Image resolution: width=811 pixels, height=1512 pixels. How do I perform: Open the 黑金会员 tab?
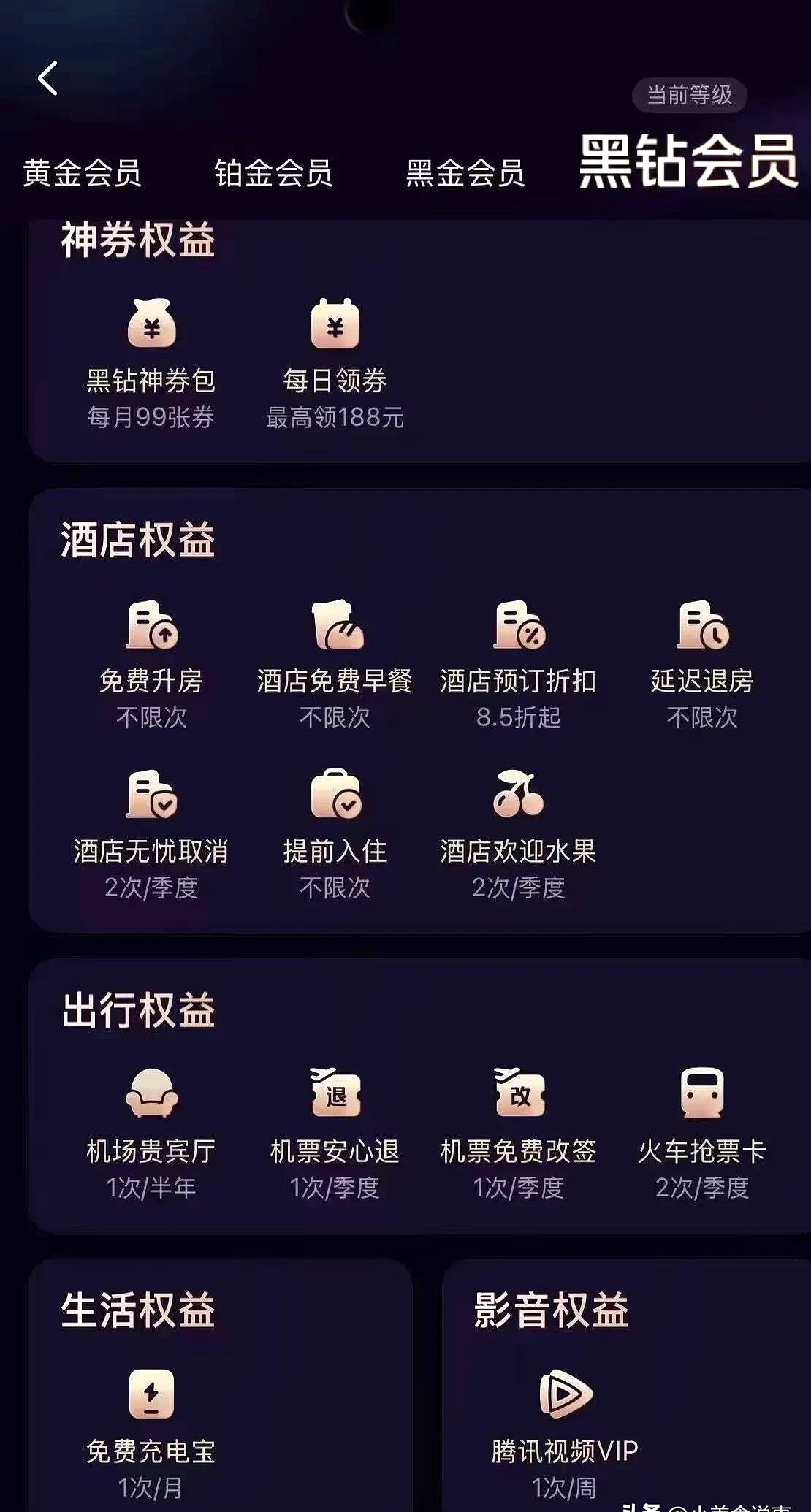465,173
